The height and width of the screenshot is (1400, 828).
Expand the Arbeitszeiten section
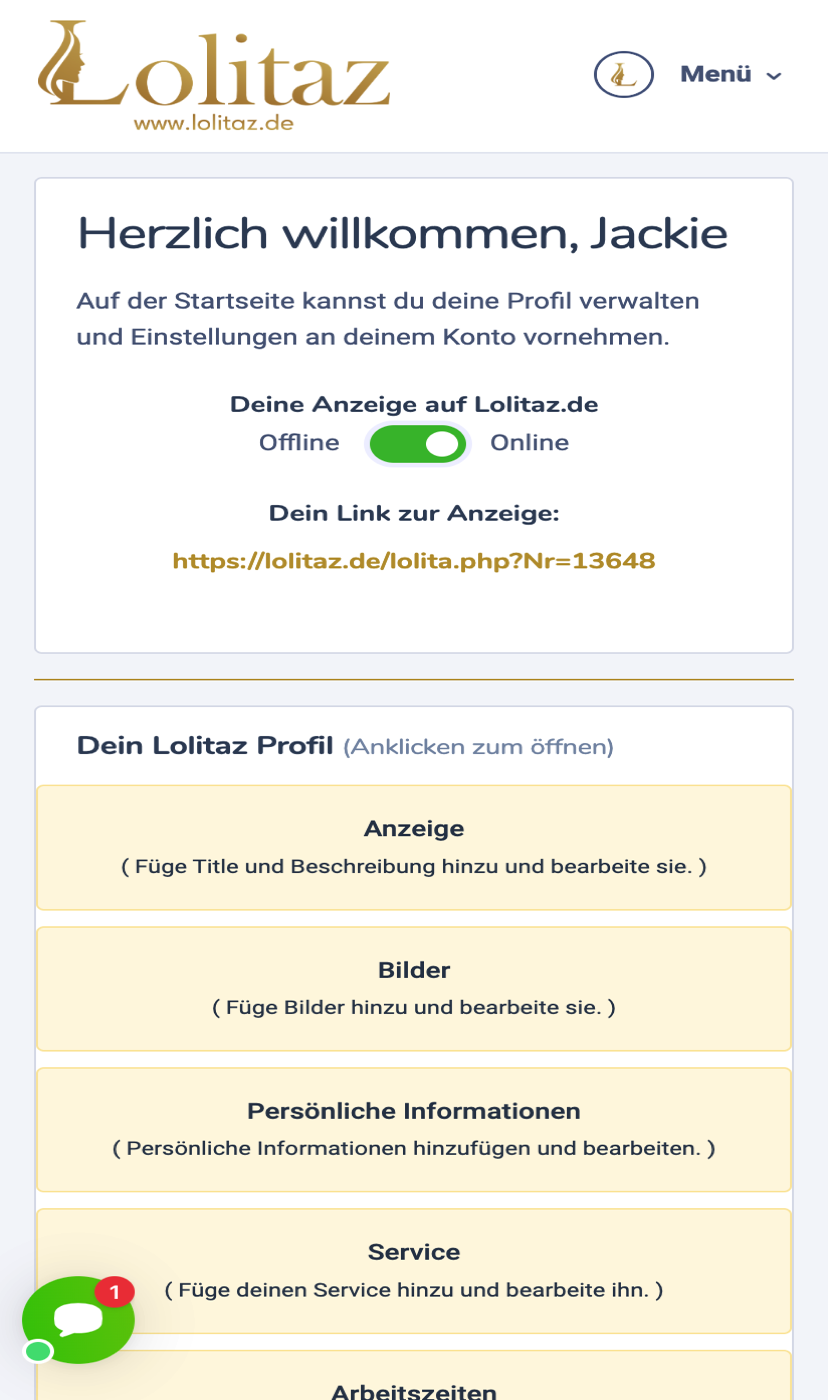click(414, 1385)
